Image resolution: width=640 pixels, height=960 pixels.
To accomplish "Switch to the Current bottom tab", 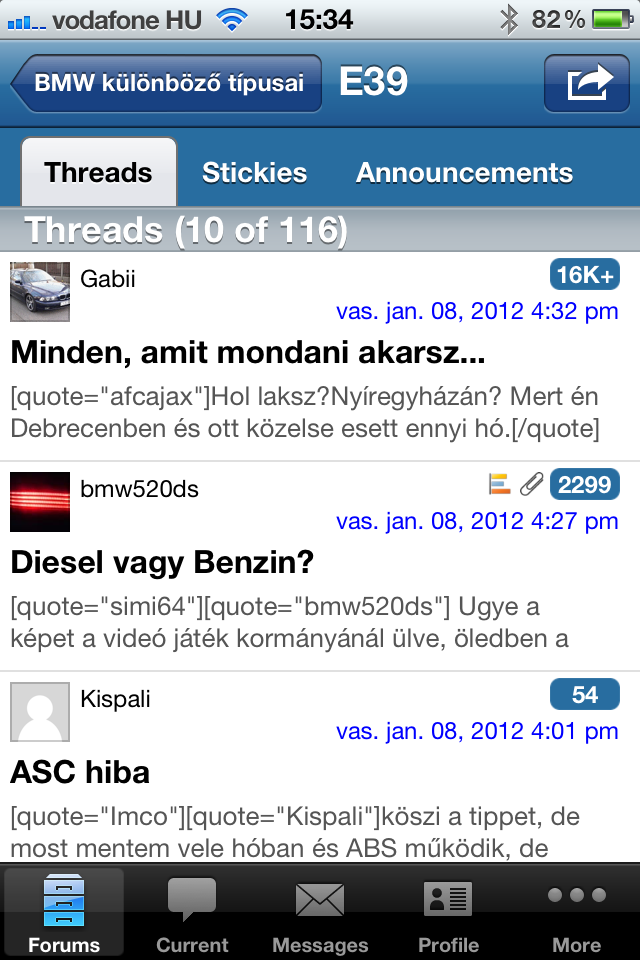I will pos(192,913).
